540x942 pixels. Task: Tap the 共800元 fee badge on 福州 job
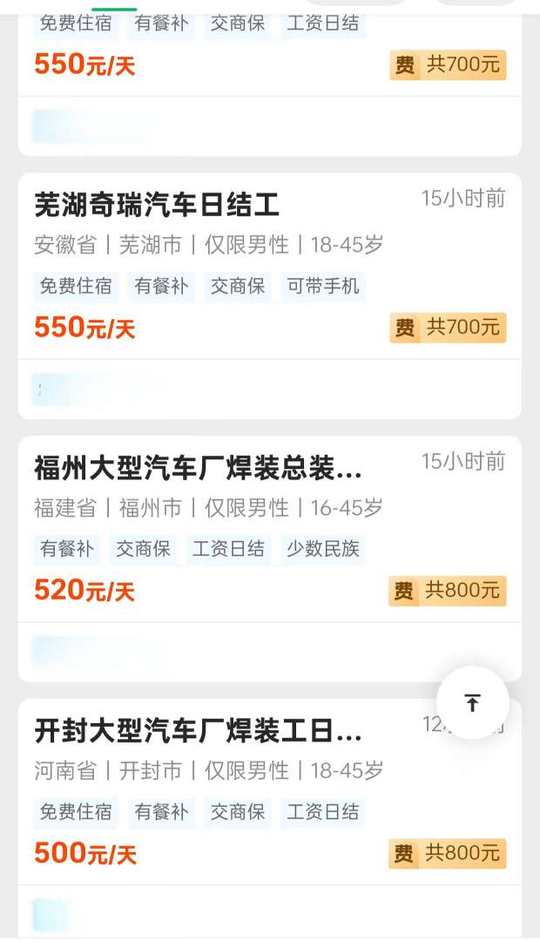[x=447, y=591]
